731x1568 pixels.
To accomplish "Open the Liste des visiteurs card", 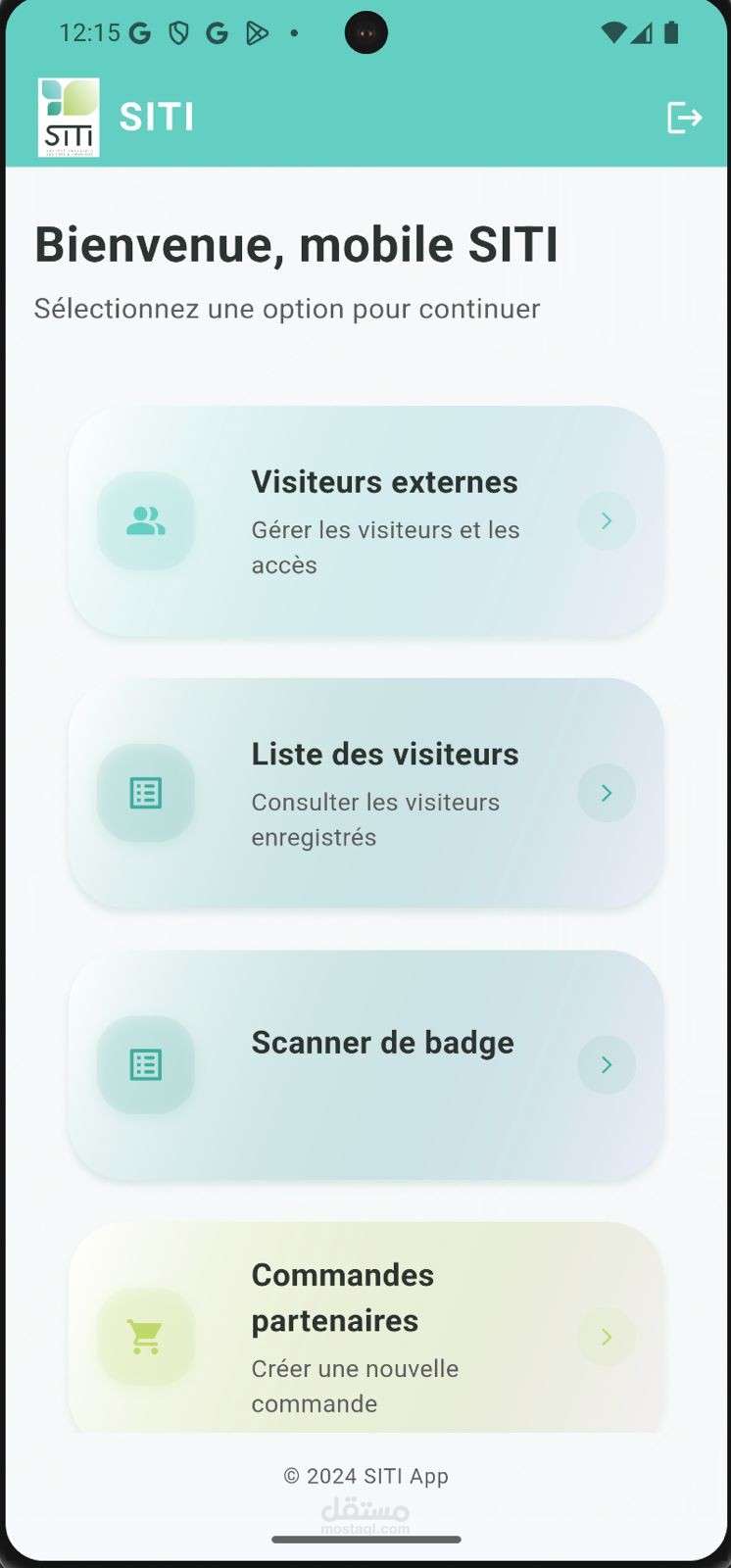I will click(x=366, y=793).
